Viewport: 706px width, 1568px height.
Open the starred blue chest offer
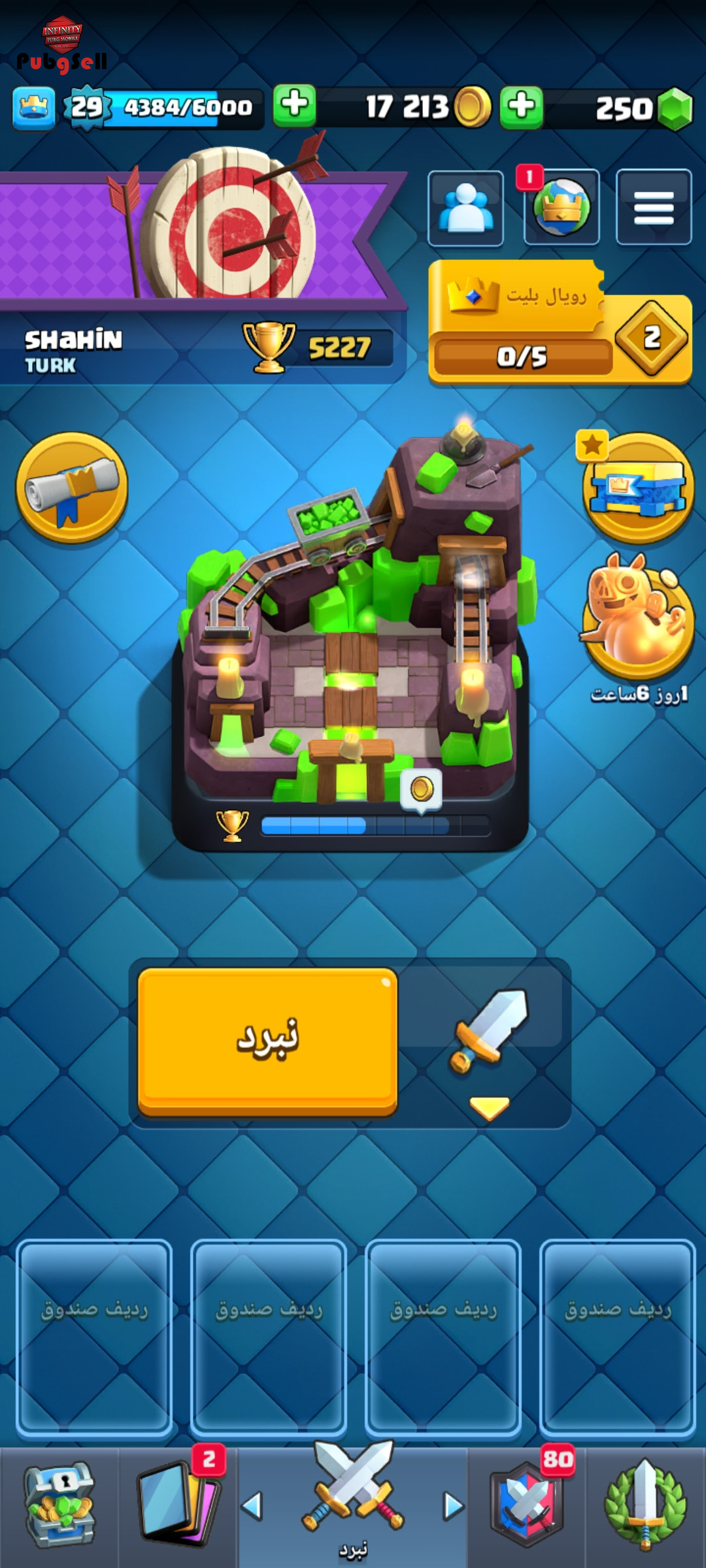(x=637, y=487)
